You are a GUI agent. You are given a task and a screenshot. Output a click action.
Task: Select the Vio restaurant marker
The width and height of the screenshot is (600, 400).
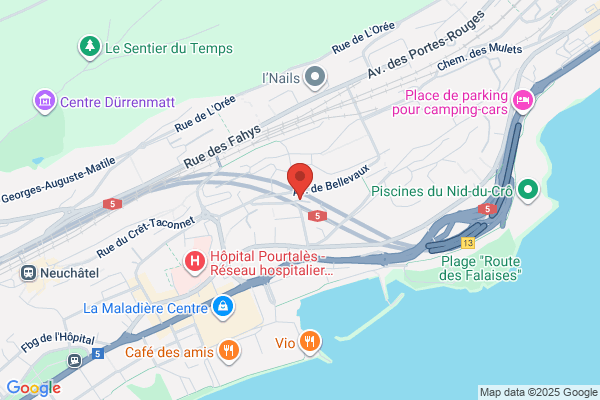coord(310,342)
